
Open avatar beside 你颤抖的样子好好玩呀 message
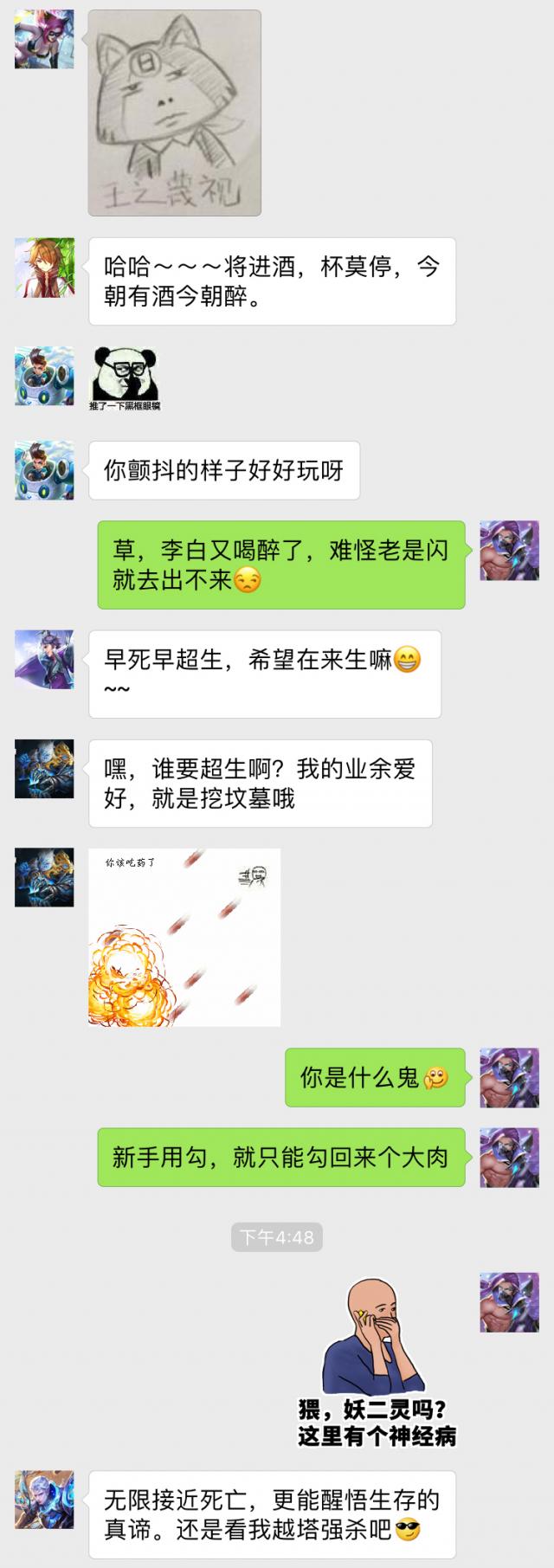tap(44, 470)
